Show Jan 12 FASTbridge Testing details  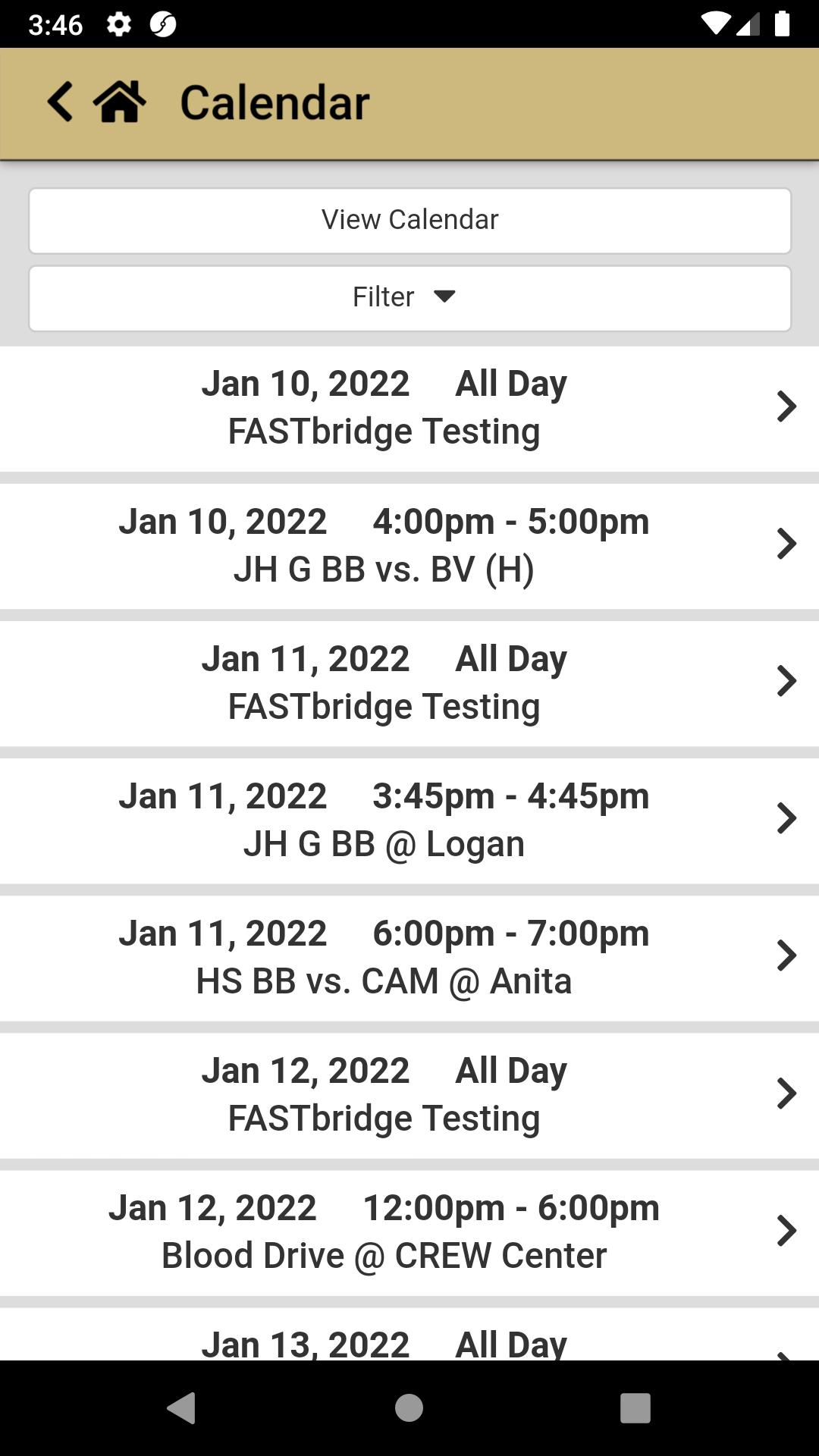tap(409, 1094)
